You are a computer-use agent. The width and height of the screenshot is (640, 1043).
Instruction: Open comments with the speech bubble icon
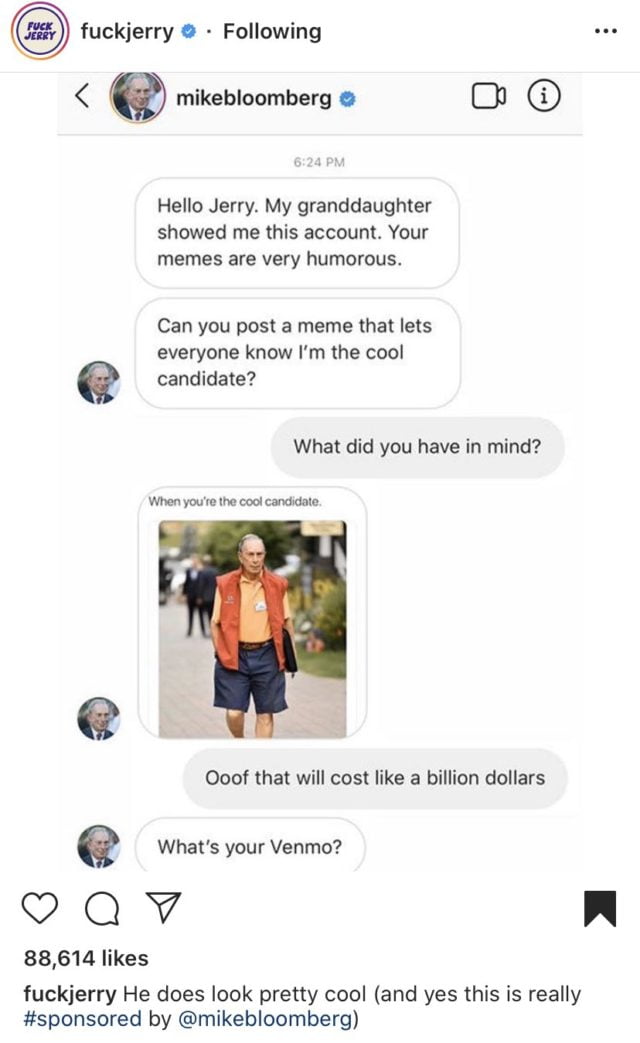99,908
